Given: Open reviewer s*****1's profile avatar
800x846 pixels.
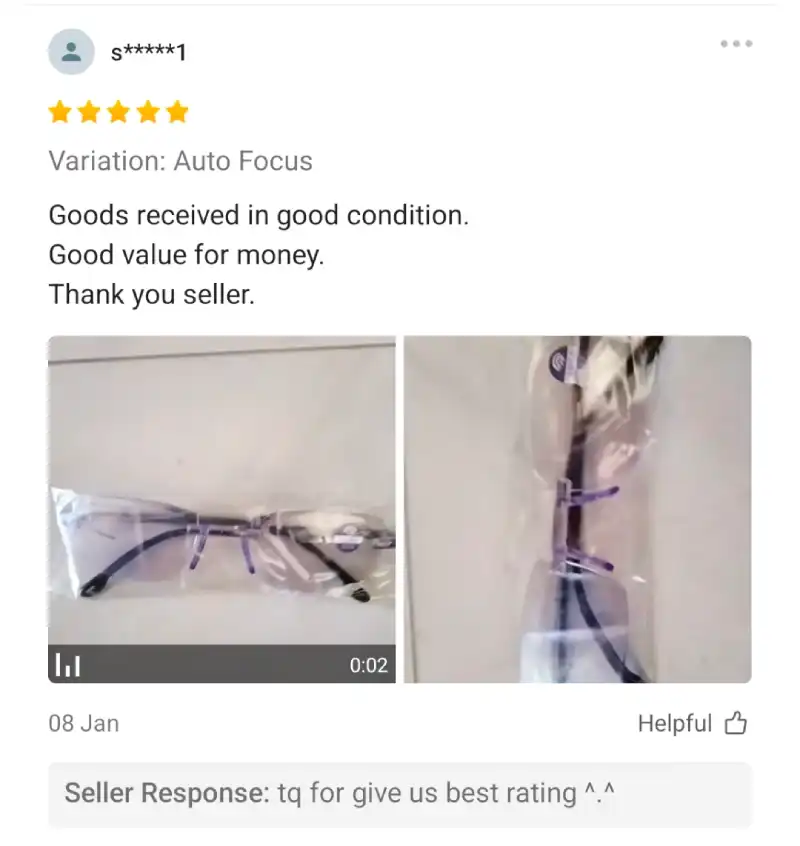Looking at the screenshot, I should coord(71,52).
